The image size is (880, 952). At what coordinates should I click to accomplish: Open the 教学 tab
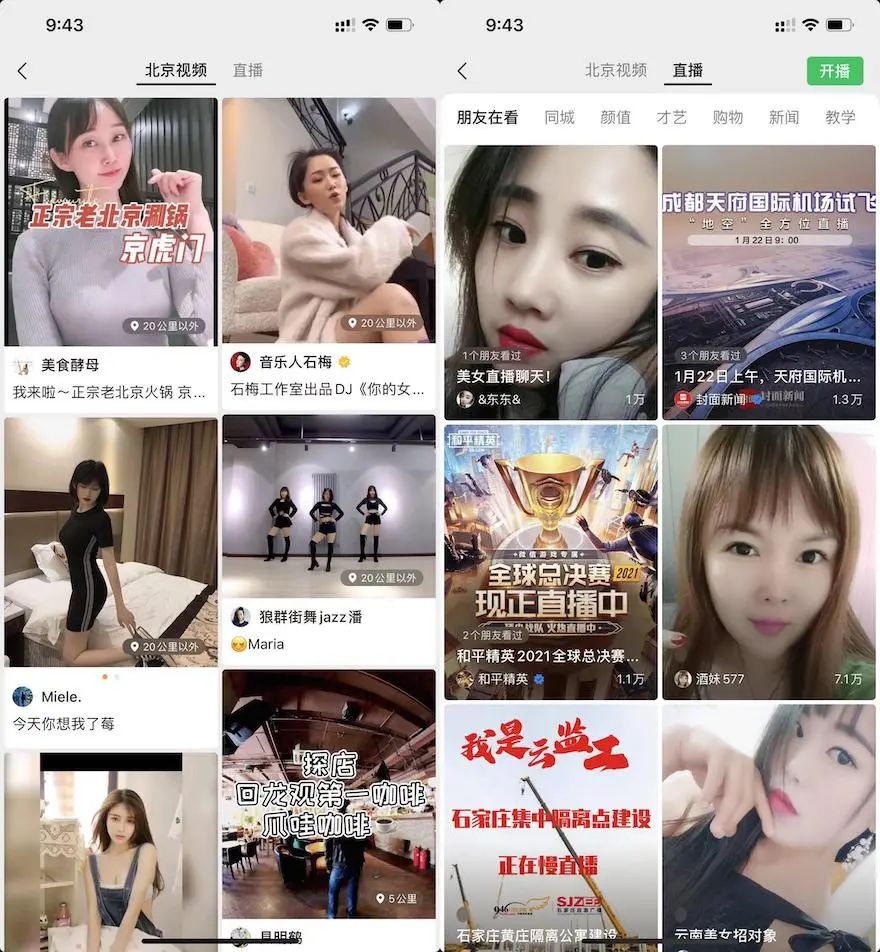[840, 117]
